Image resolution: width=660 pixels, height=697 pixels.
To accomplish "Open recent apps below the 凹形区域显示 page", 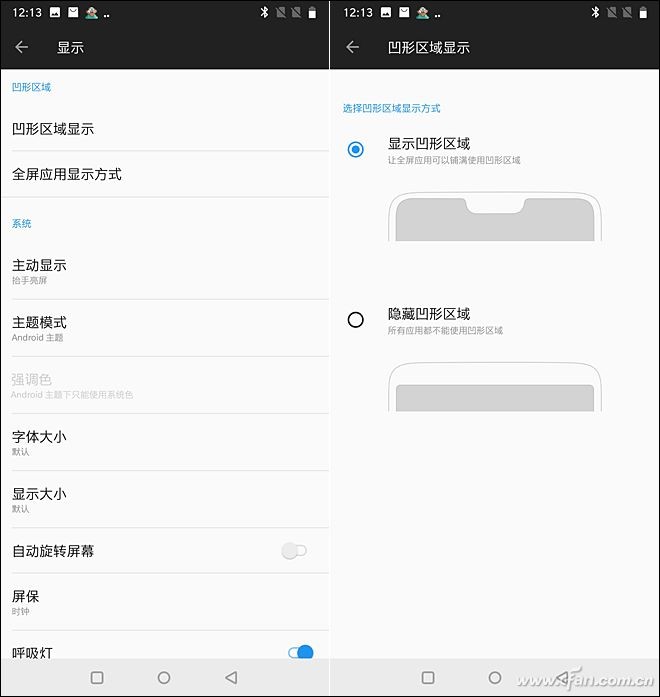I will (428, 677).
